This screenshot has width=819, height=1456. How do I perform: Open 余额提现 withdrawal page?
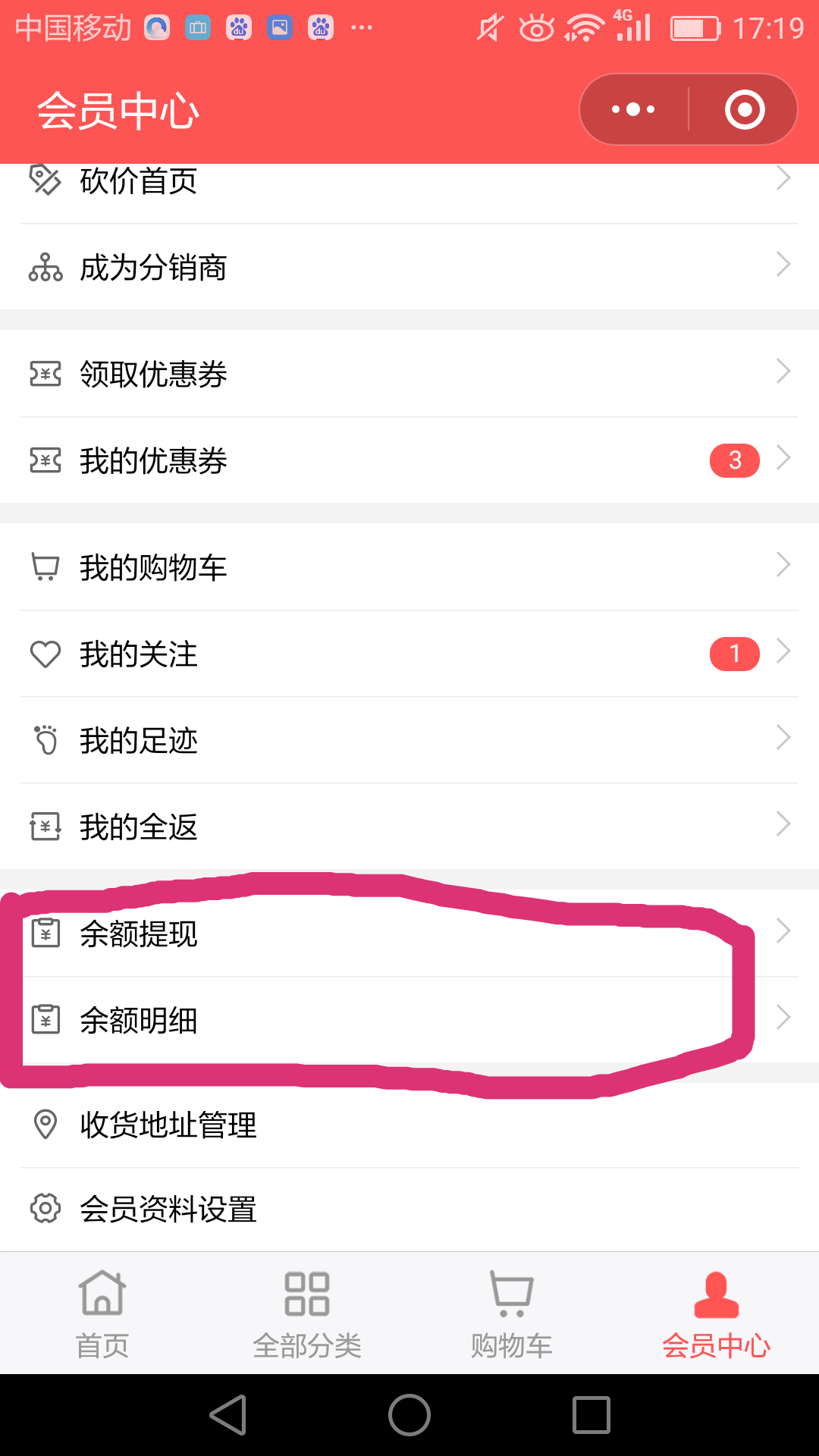point(409,933)
